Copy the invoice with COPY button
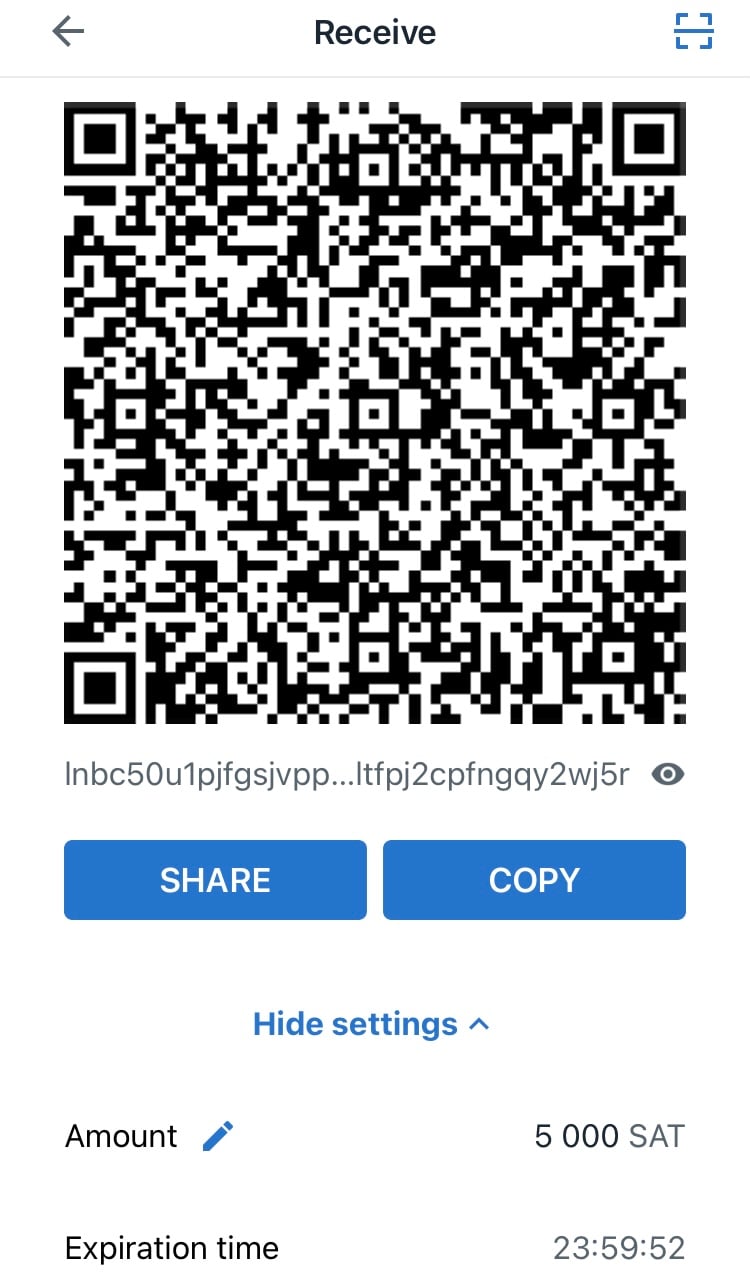The height and width of the screenshot is (1281, 750). click(x=534, y=880)
